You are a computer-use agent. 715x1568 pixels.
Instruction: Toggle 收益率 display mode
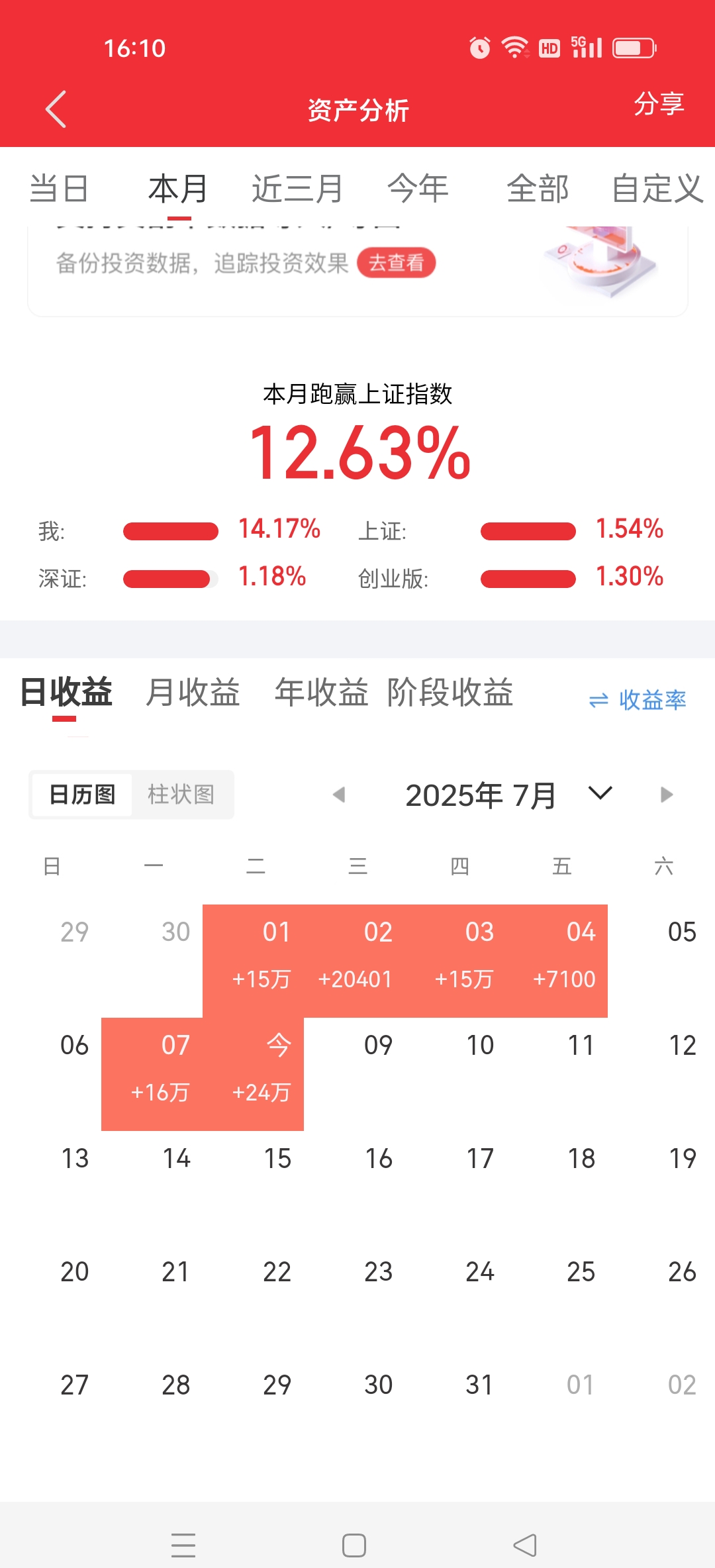(x=652, y=700)
